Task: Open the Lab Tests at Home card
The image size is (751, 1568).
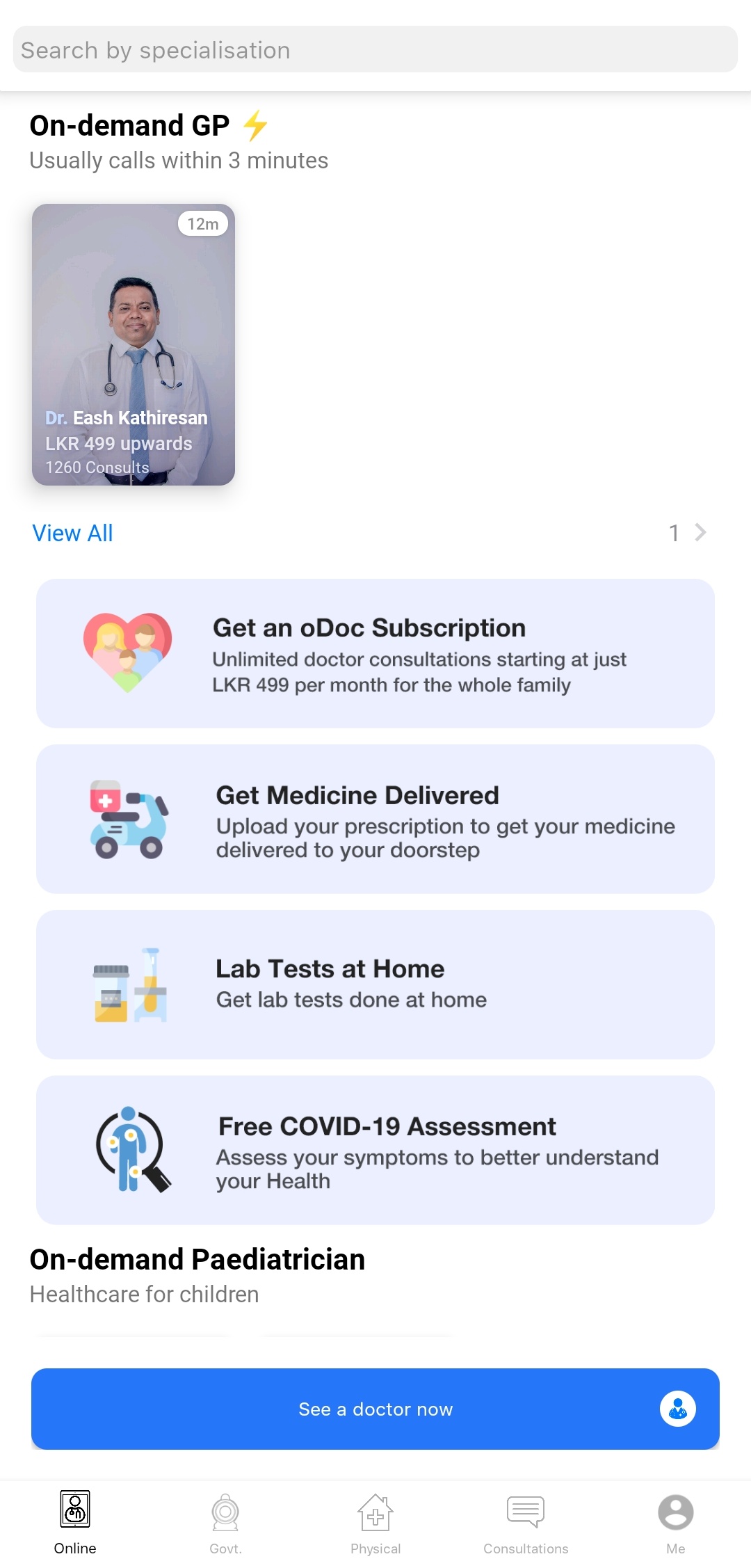Action: (x=375, y=985)
